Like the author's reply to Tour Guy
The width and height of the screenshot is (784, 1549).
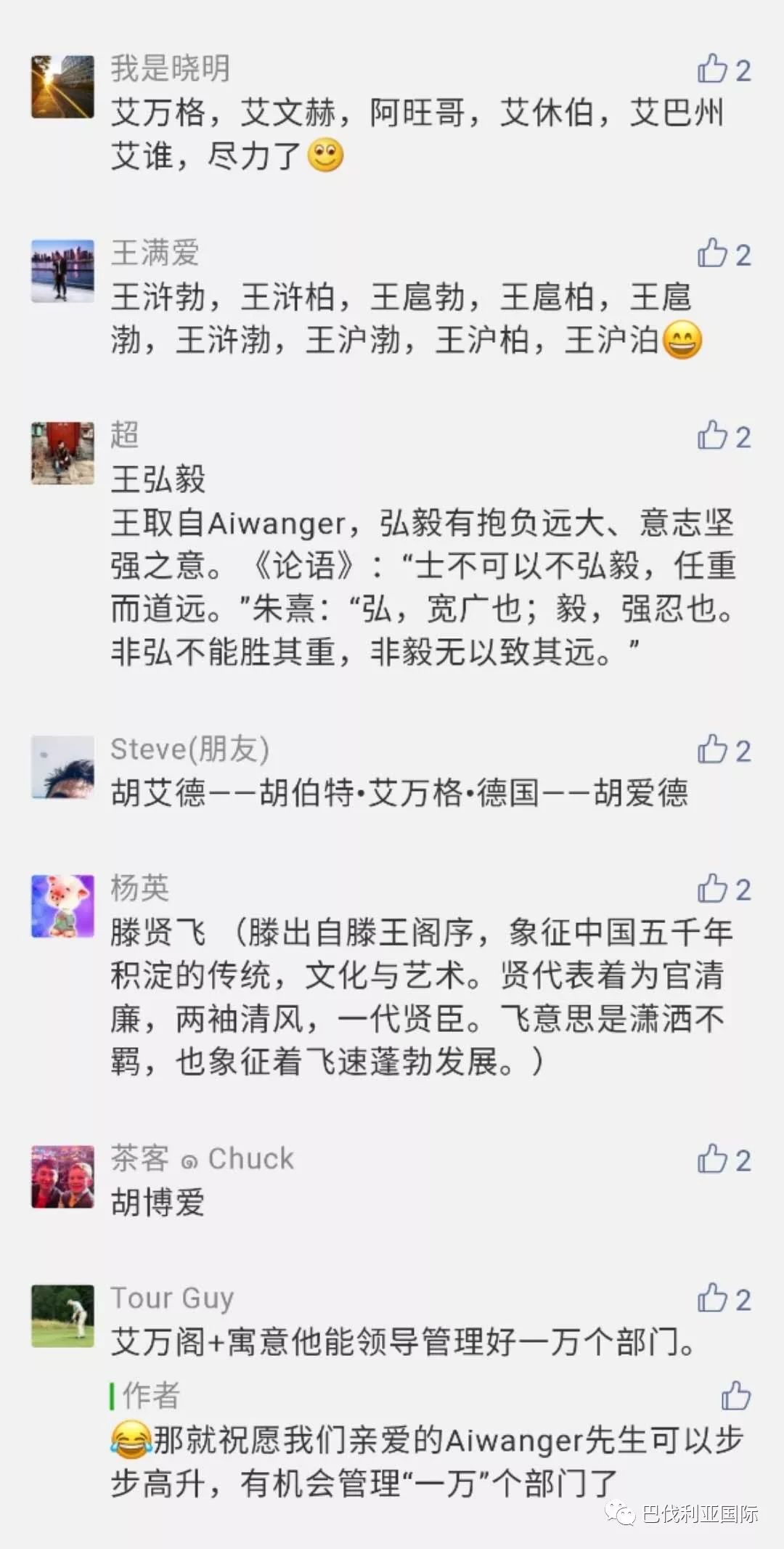click(x=736, y=1396)
